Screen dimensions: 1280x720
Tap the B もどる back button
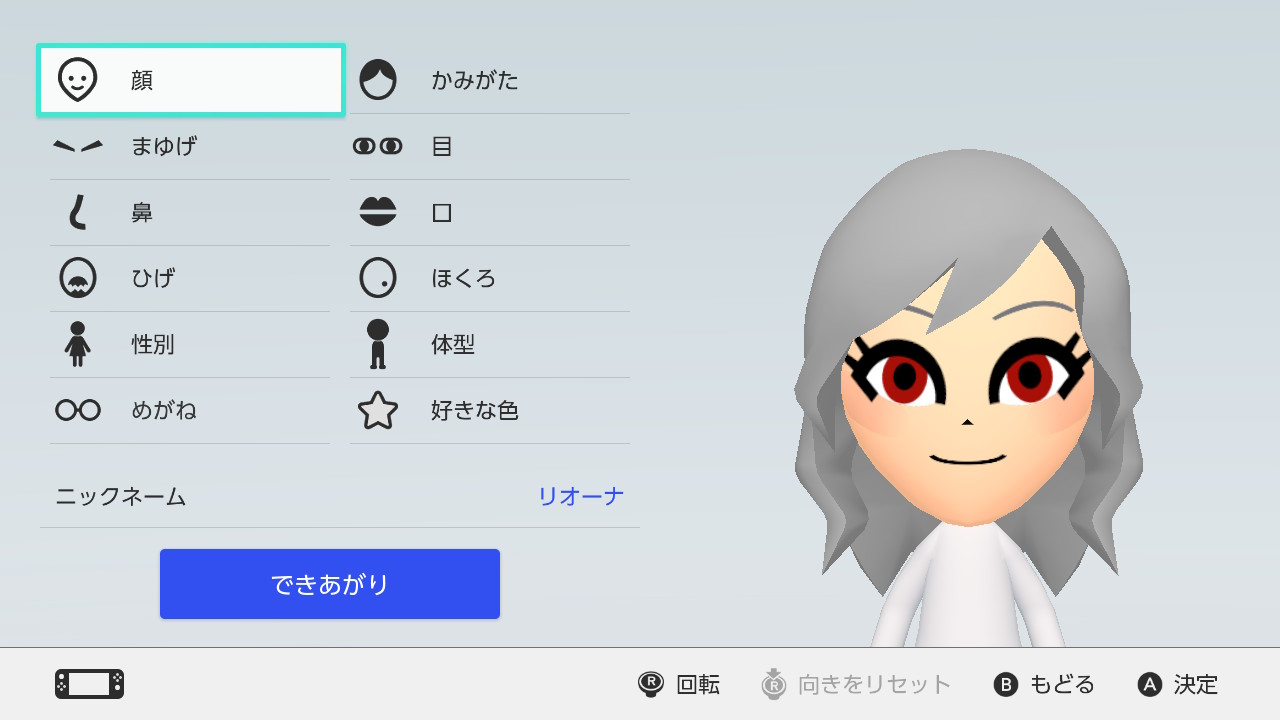1044,684
